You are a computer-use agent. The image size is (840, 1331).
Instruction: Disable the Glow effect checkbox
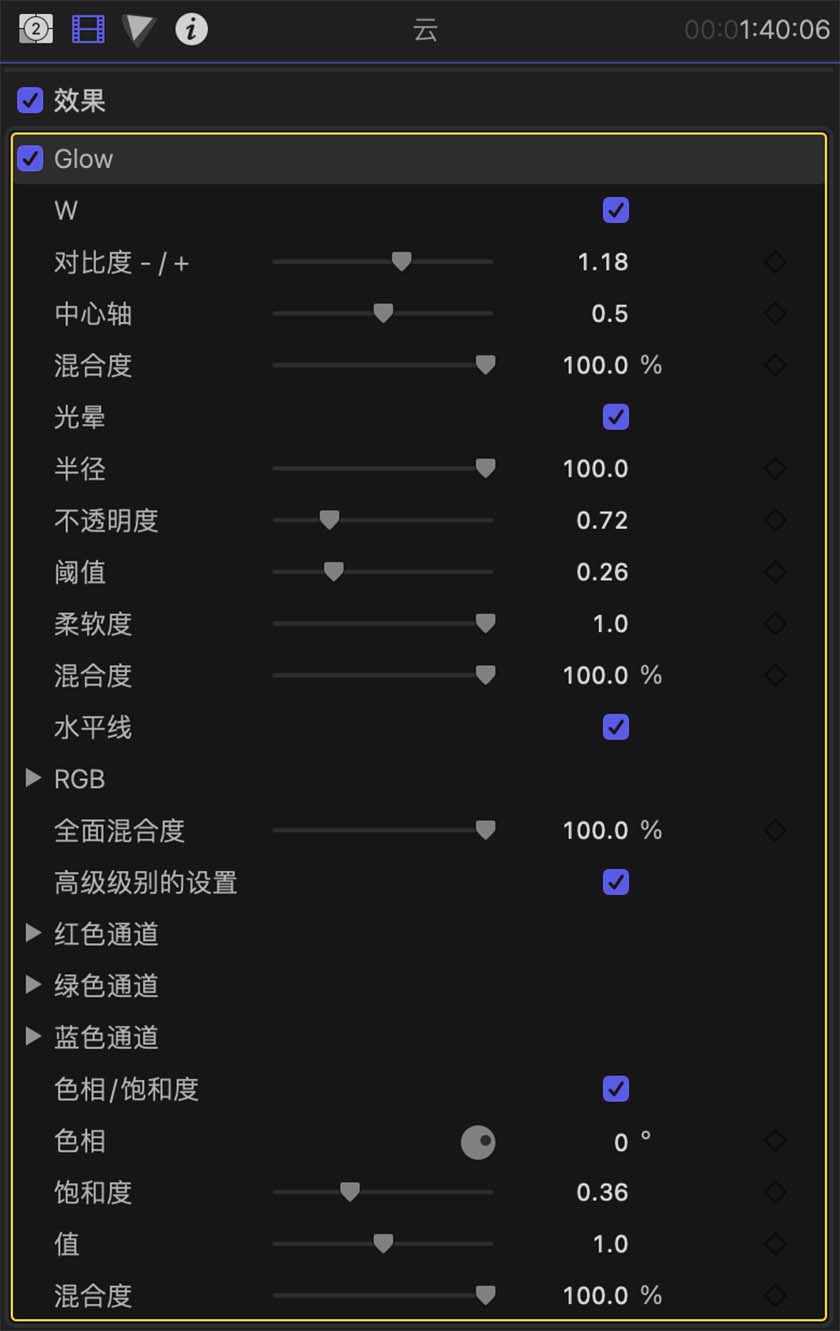pos(31,158)
